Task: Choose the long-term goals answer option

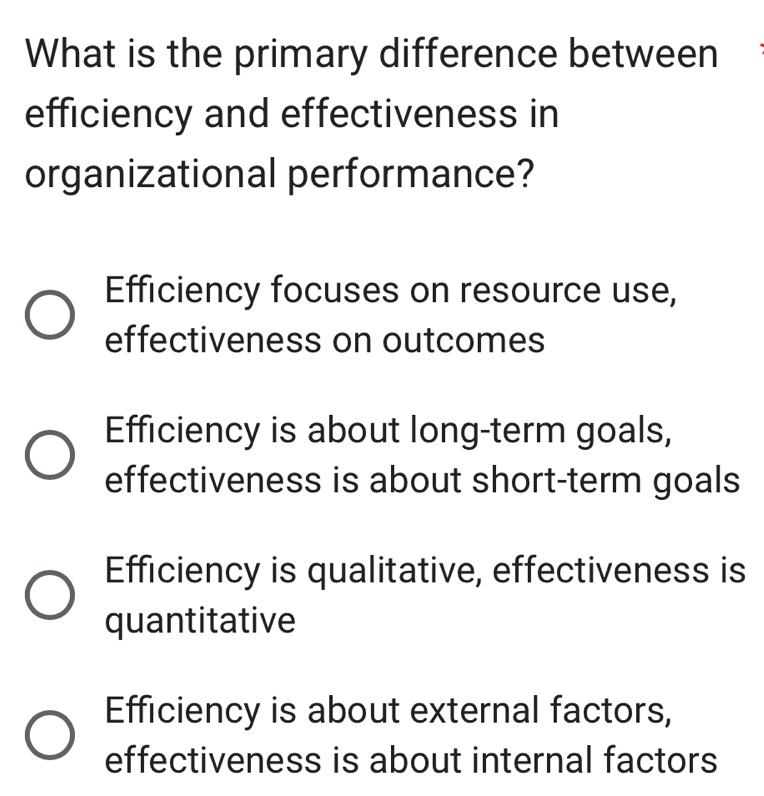Action: coord(48,456)
